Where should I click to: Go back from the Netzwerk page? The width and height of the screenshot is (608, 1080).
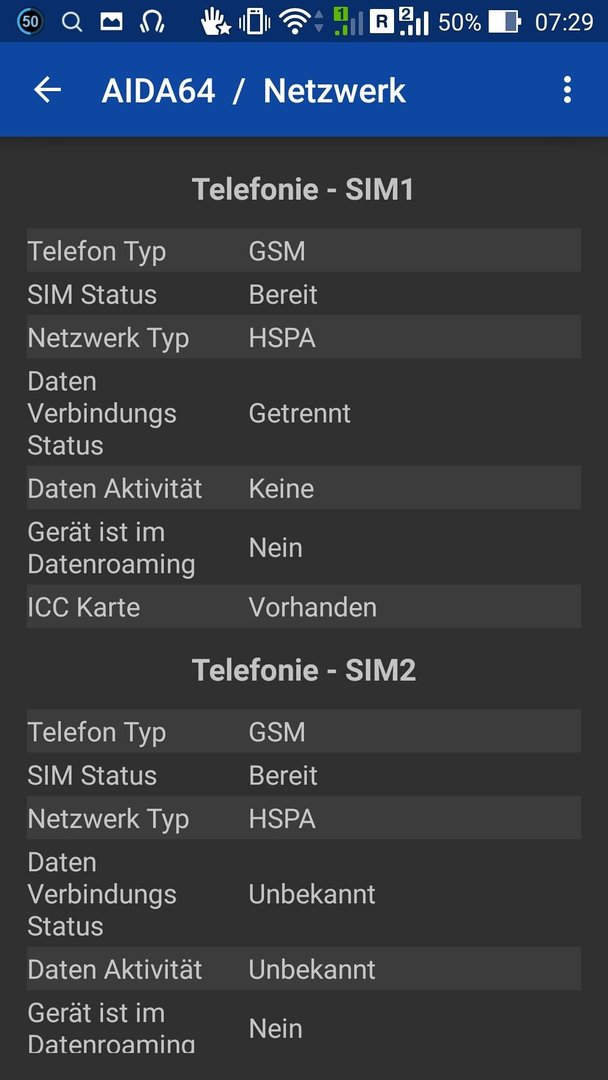[48, 90]
